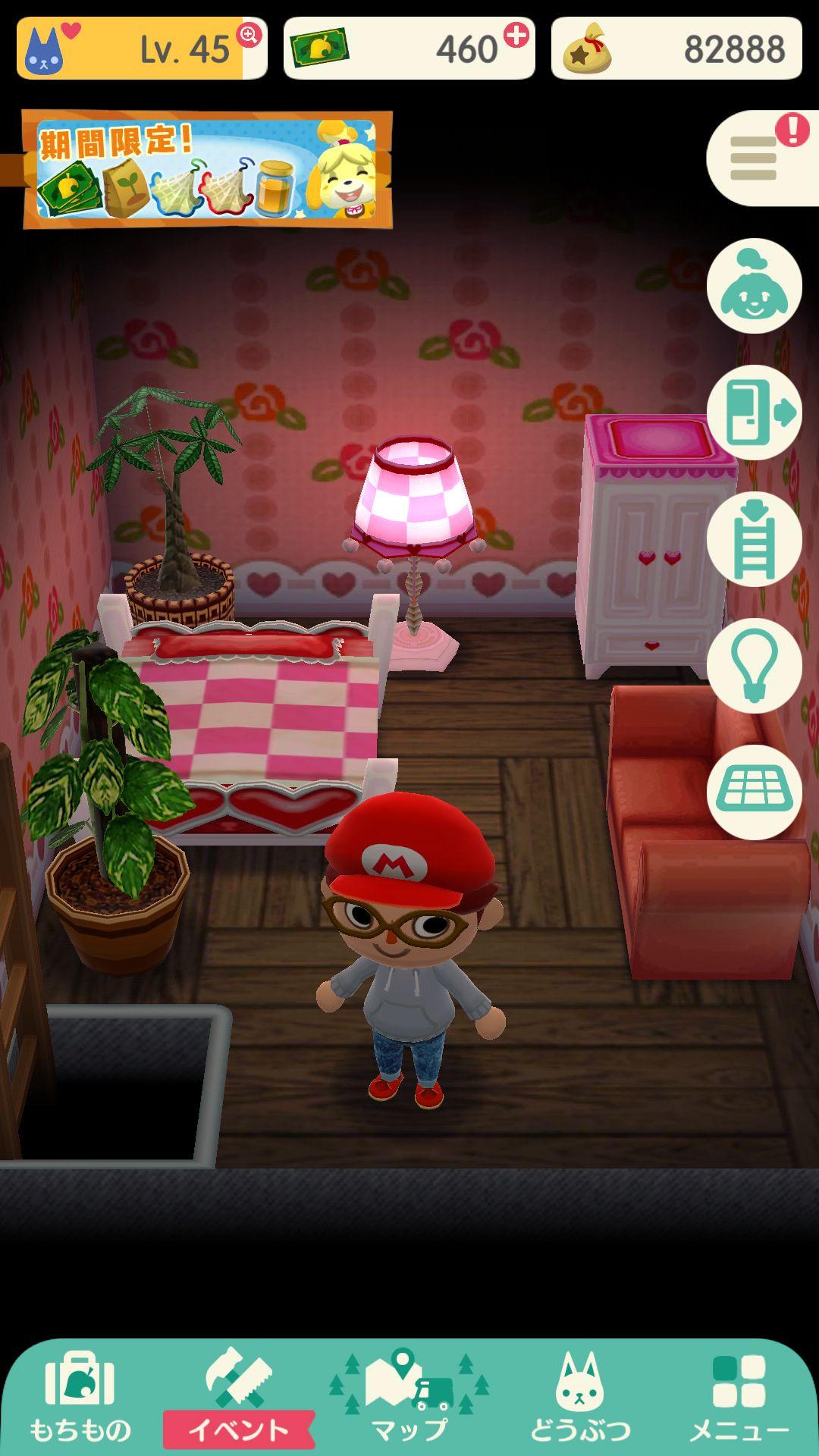819x1456 pixels.
Task: Open the notification list hamburger button
Action: (x=755, y=158)
